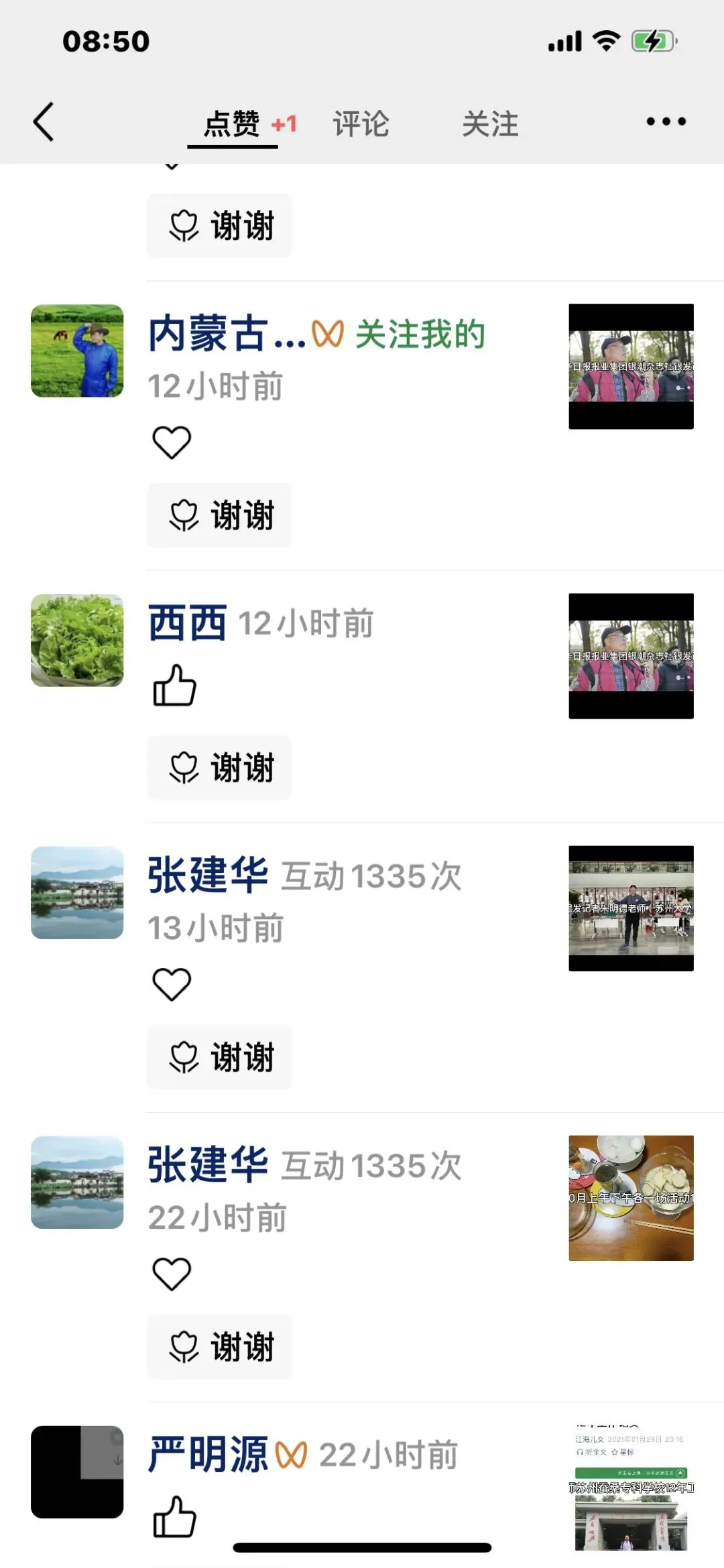Open 严明源's username link
The height and width of the screenshot is (1568, 724).
tap(208, 1455)
